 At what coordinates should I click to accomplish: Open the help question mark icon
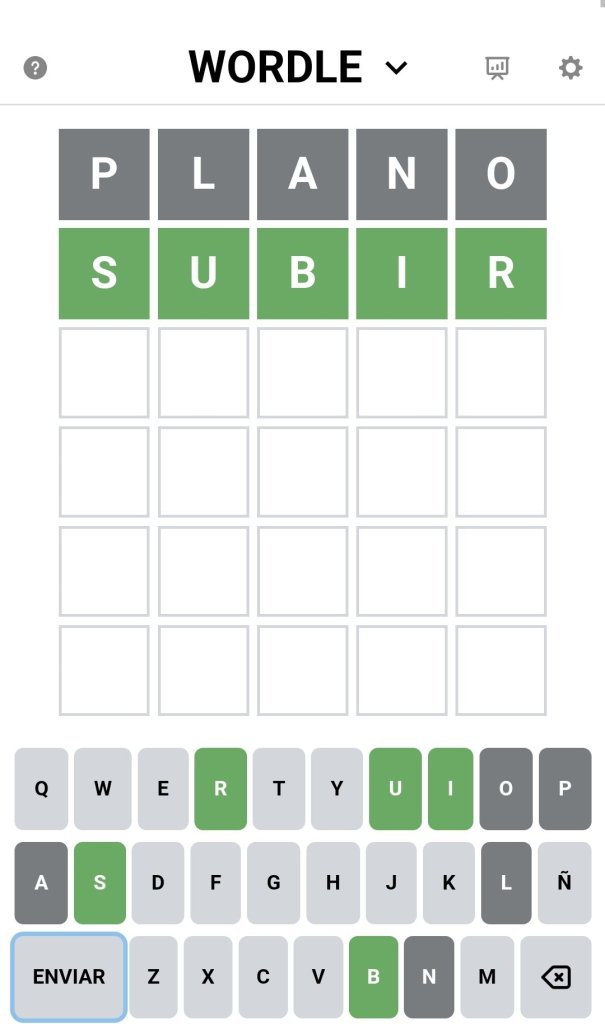35,68
